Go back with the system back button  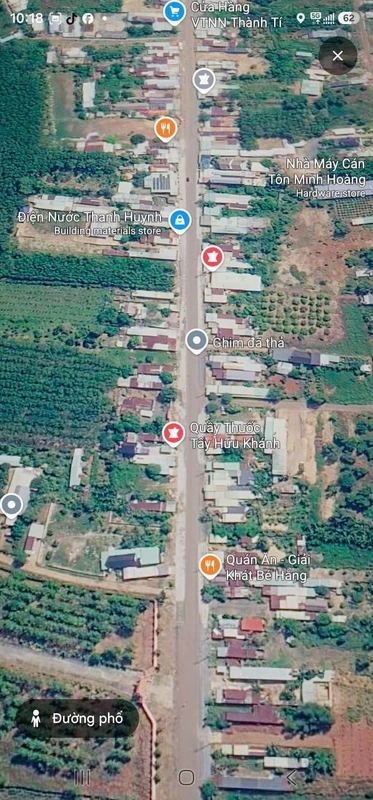click(x=291, y=778)
